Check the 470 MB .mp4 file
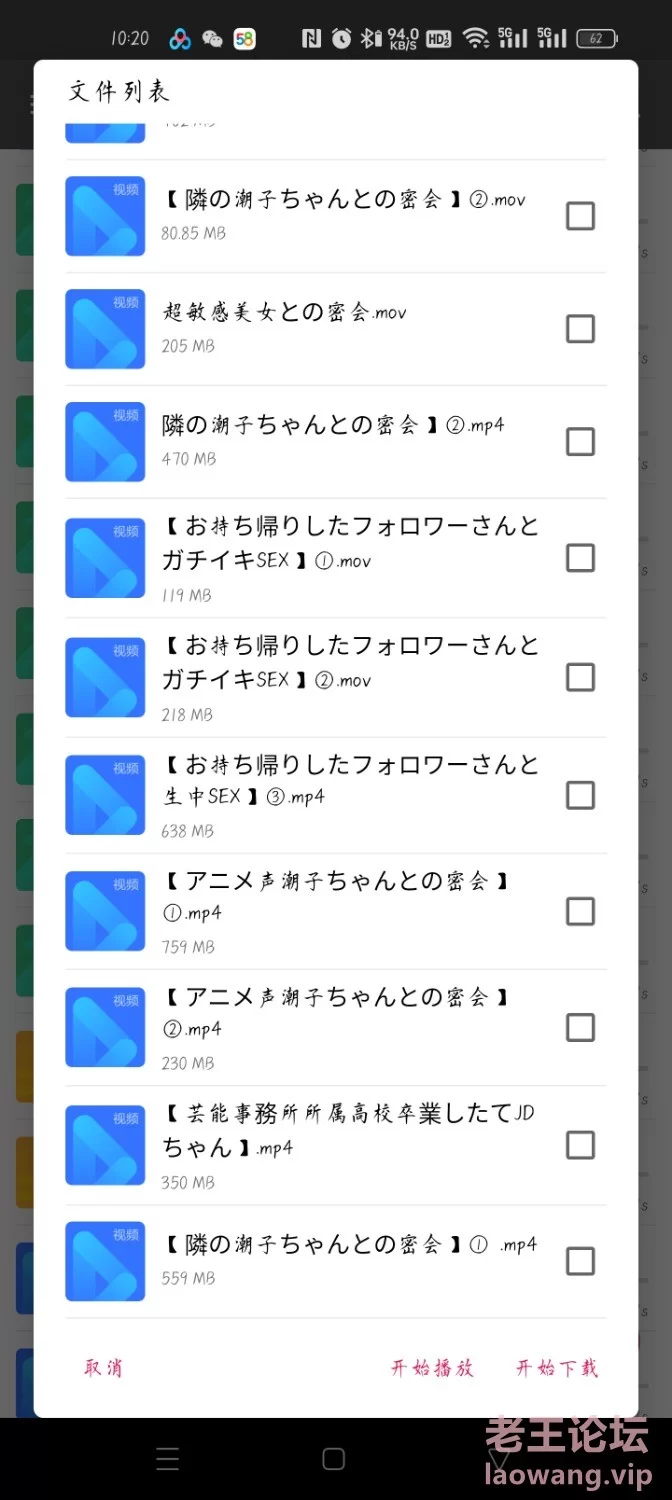Viewport: 672px width, 1500px height. [x=580, y=442]
